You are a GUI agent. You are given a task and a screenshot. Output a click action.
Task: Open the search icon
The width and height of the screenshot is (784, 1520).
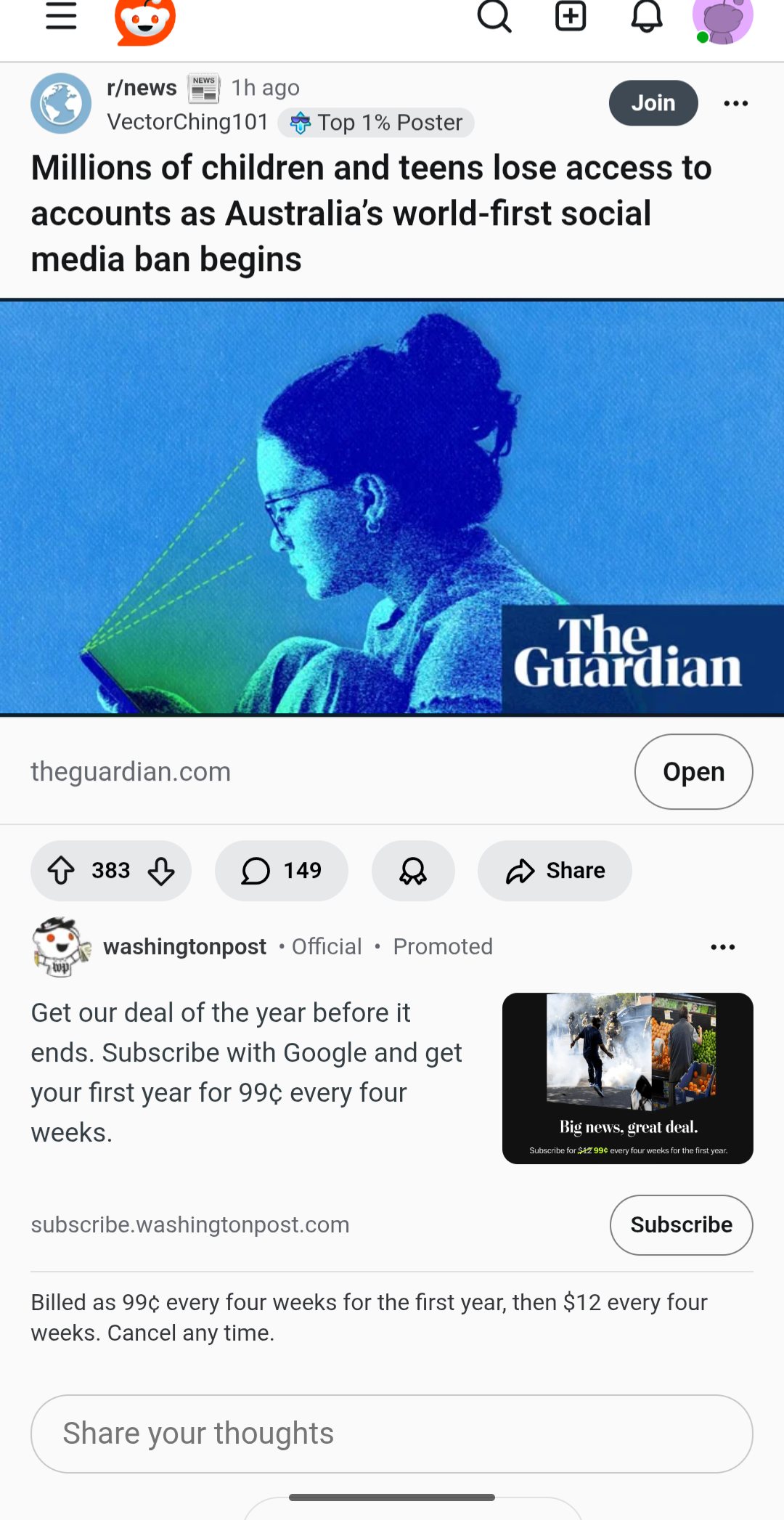(x=494, y=16)
